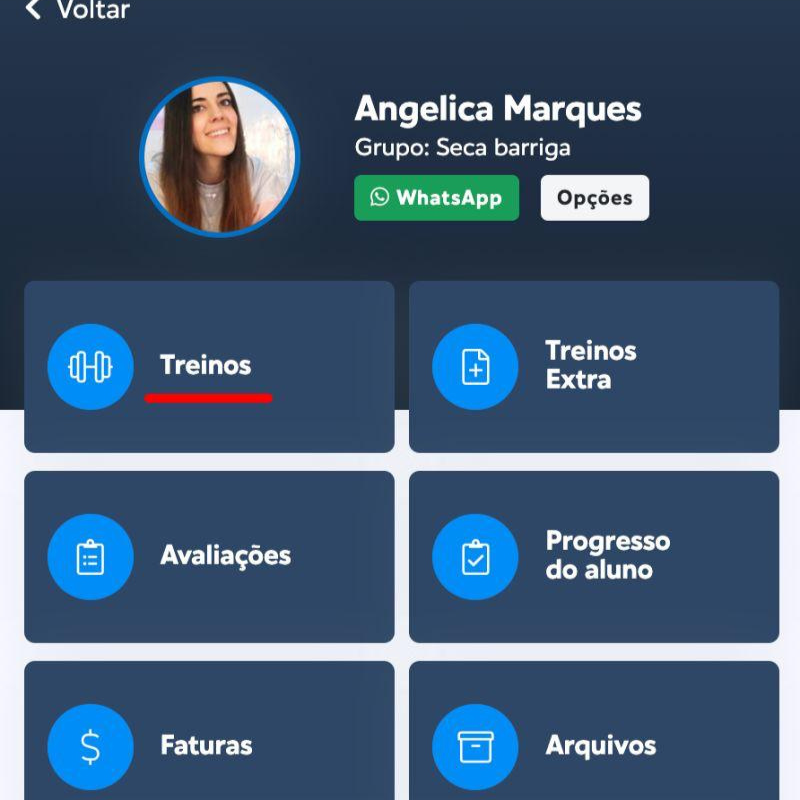The width and height of the screenshot is (800, 800).
Task: Go back with the Voltar arrow
Action: pos(34,11)
